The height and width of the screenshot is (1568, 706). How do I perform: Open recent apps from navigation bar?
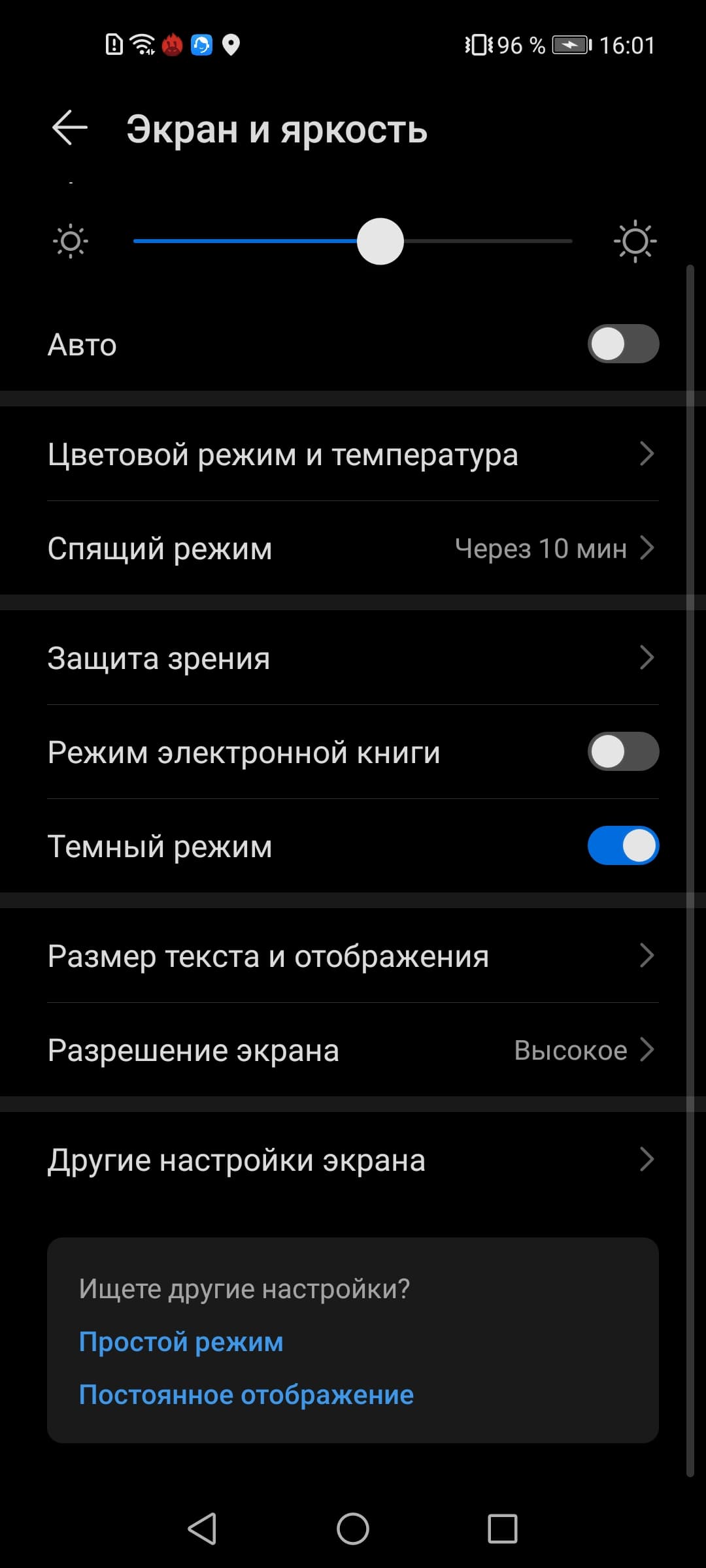(x=502, y=1529)
